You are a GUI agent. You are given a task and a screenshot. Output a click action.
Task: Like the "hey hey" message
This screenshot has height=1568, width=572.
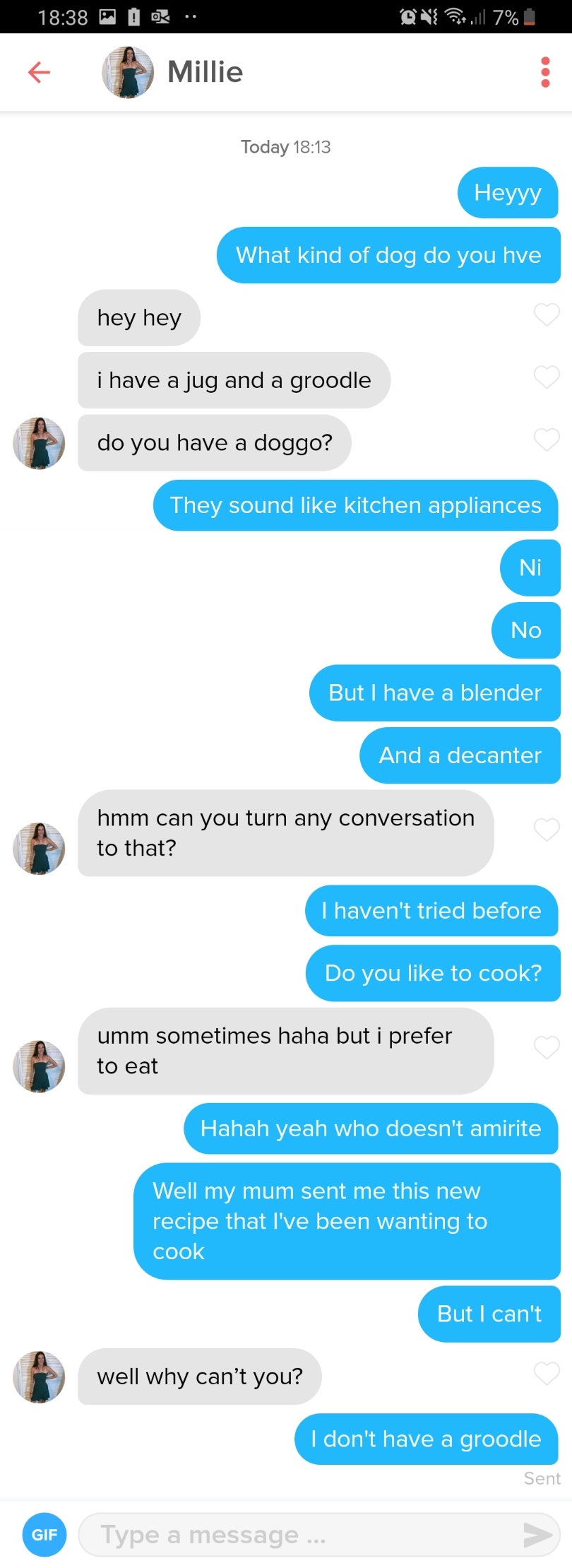pos(546,314)
